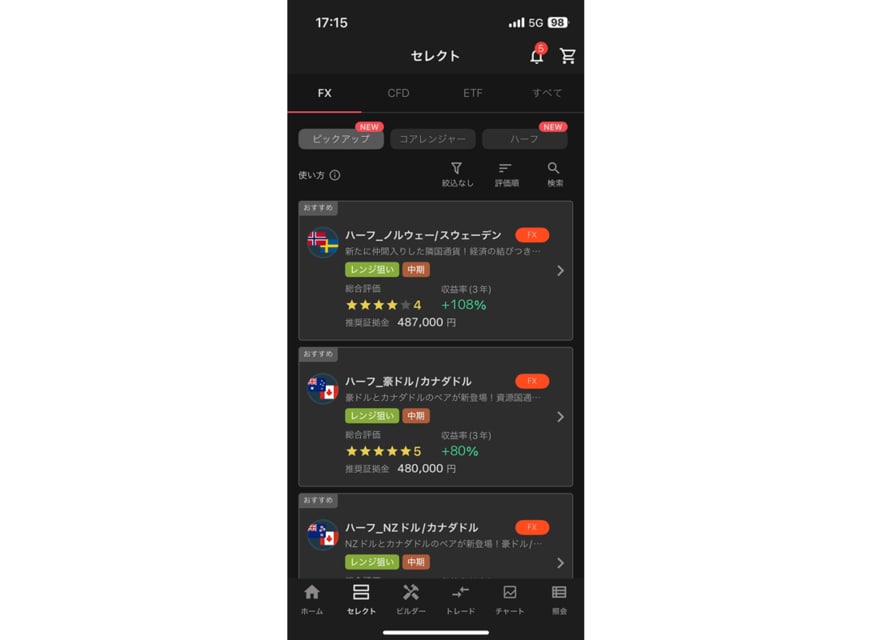Select the ハーフ chip
The width and height of the screenshot is (870, 640).
tap(524, 139)
